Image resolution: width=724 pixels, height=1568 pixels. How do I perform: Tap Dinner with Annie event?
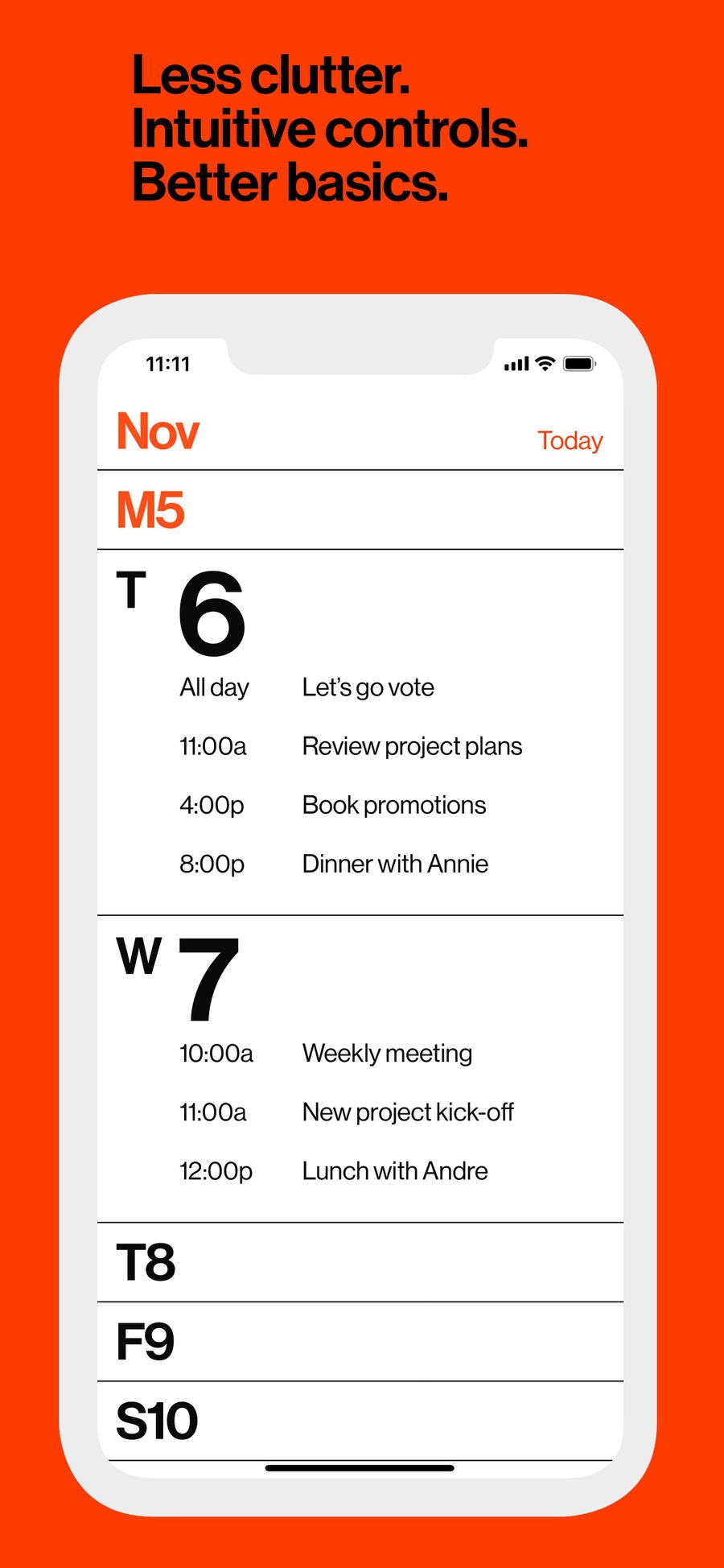pyautogui.click(x=395, y=864)
